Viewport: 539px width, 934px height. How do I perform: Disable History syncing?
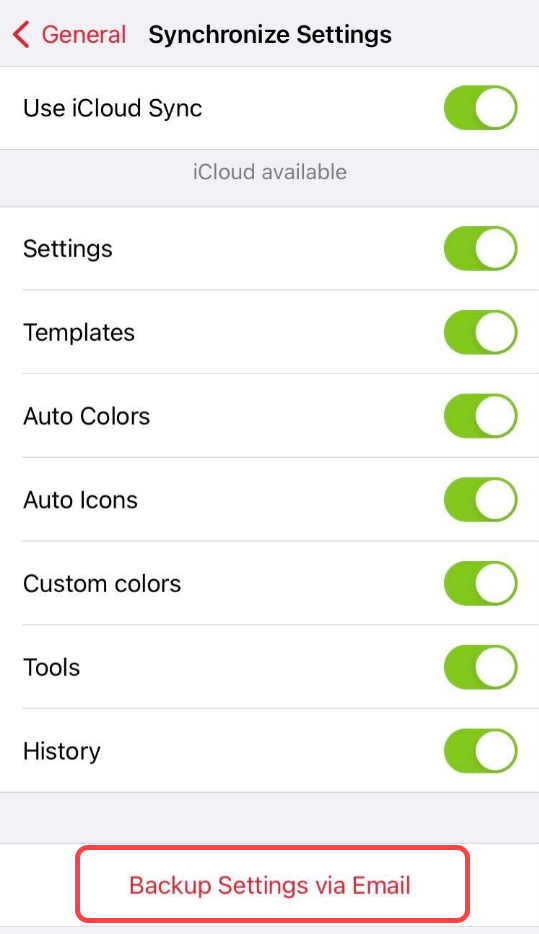481,751
